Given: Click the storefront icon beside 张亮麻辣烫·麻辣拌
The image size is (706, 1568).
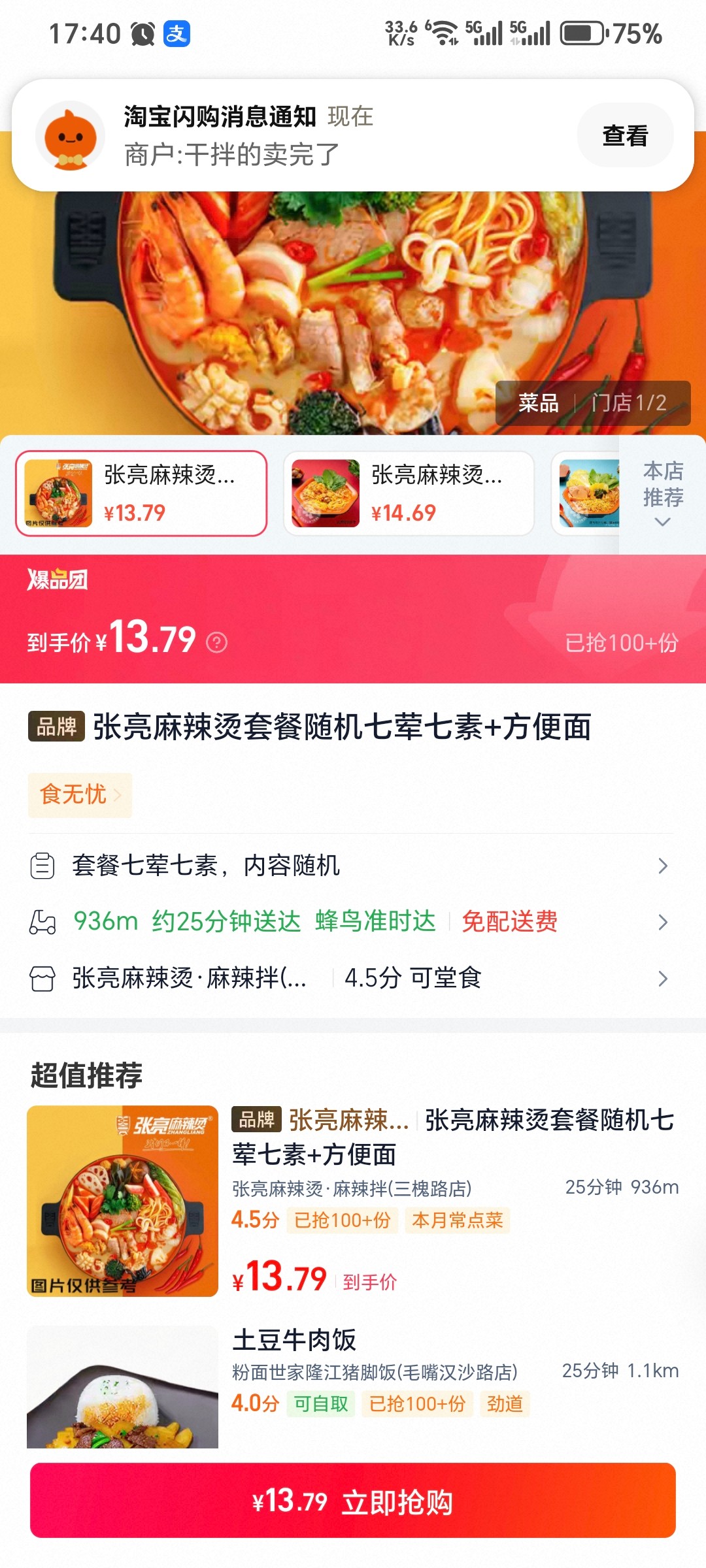Looking at the screenshot, I should (x=42, y=978).
